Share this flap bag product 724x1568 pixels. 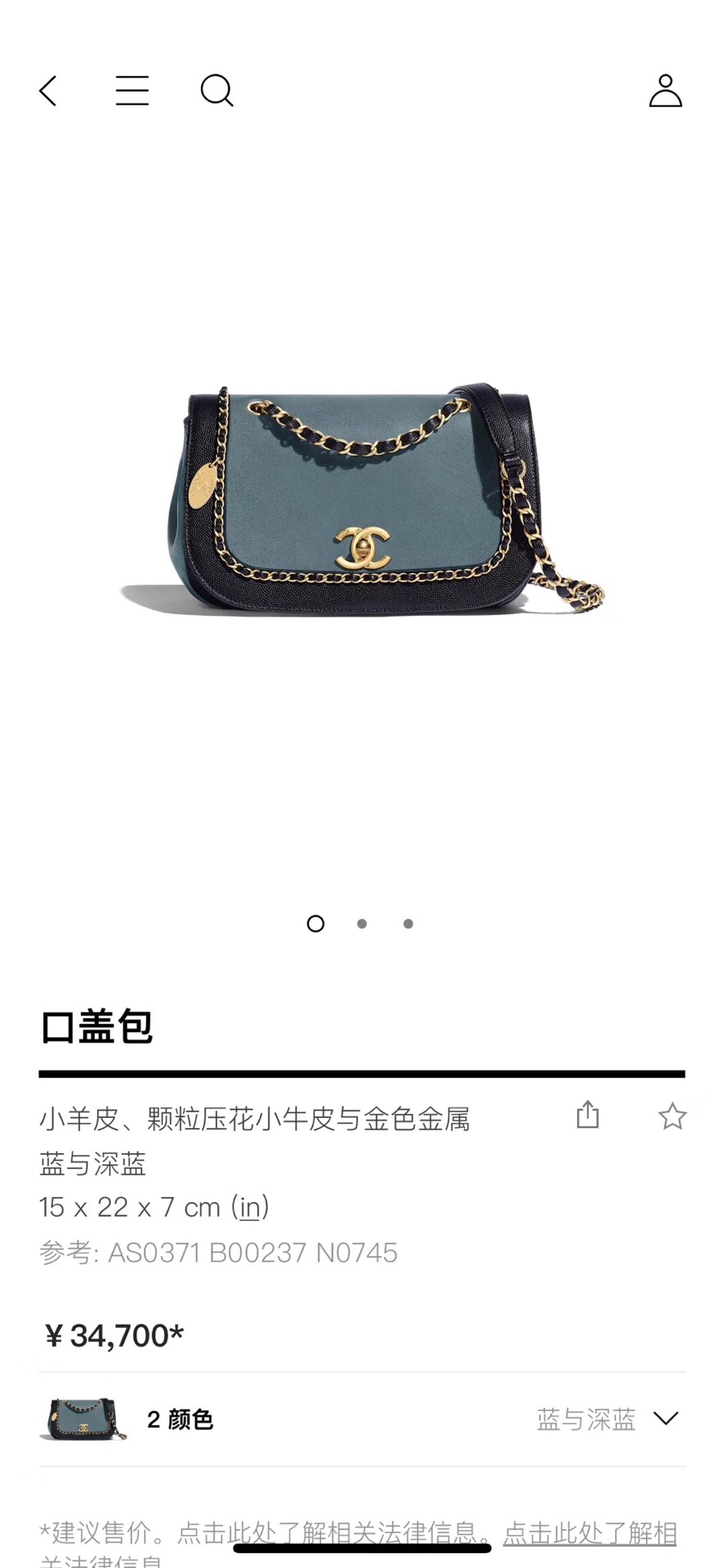pyautogui.click(x=588, y=1115)
